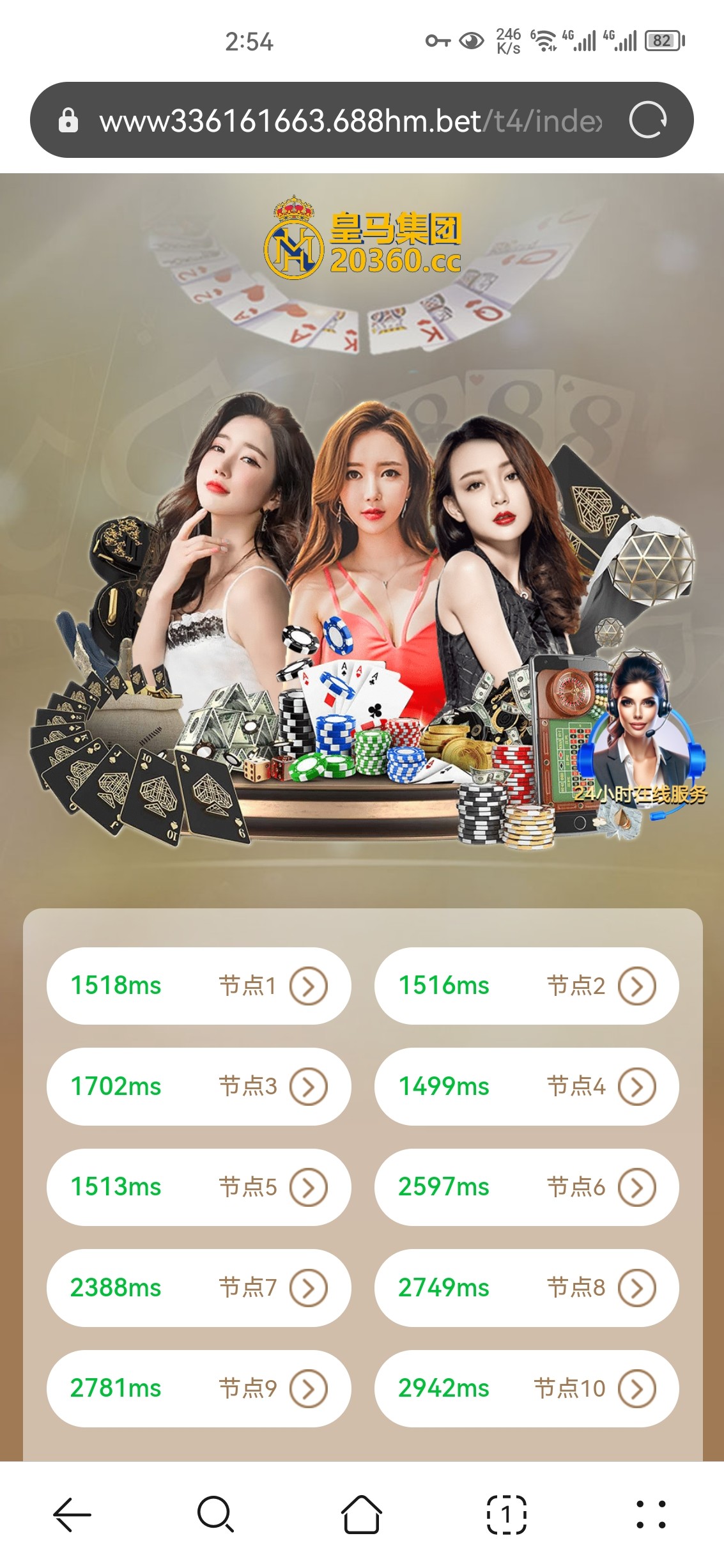Open 节点3 route
724x1568 pixels.
pyautogui.click(x=198, y=1086)
